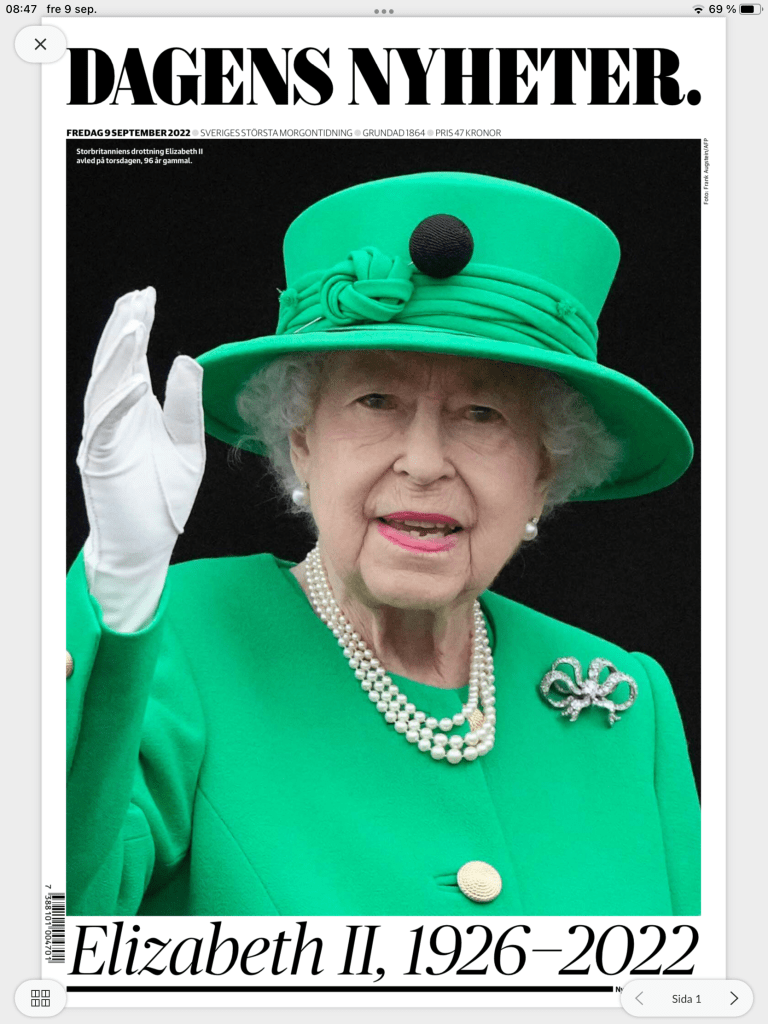768x1024 pixels.
Task: Tap the Sida 1 page indicator
Action: [x=686, y=998]
